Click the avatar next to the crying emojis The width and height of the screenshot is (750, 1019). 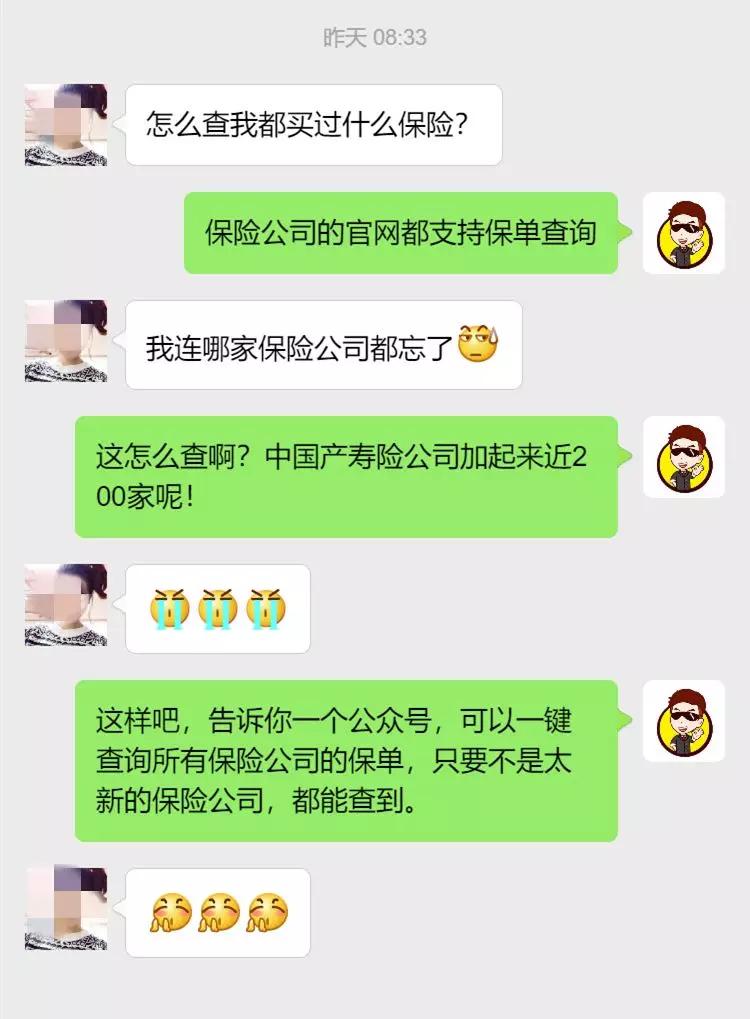coord(64,610)
